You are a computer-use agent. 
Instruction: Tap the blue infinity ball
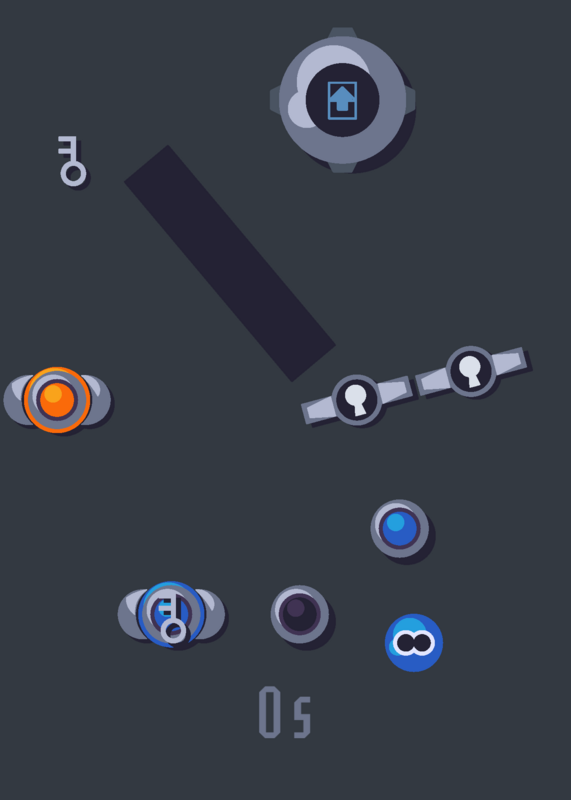[414, 642]
